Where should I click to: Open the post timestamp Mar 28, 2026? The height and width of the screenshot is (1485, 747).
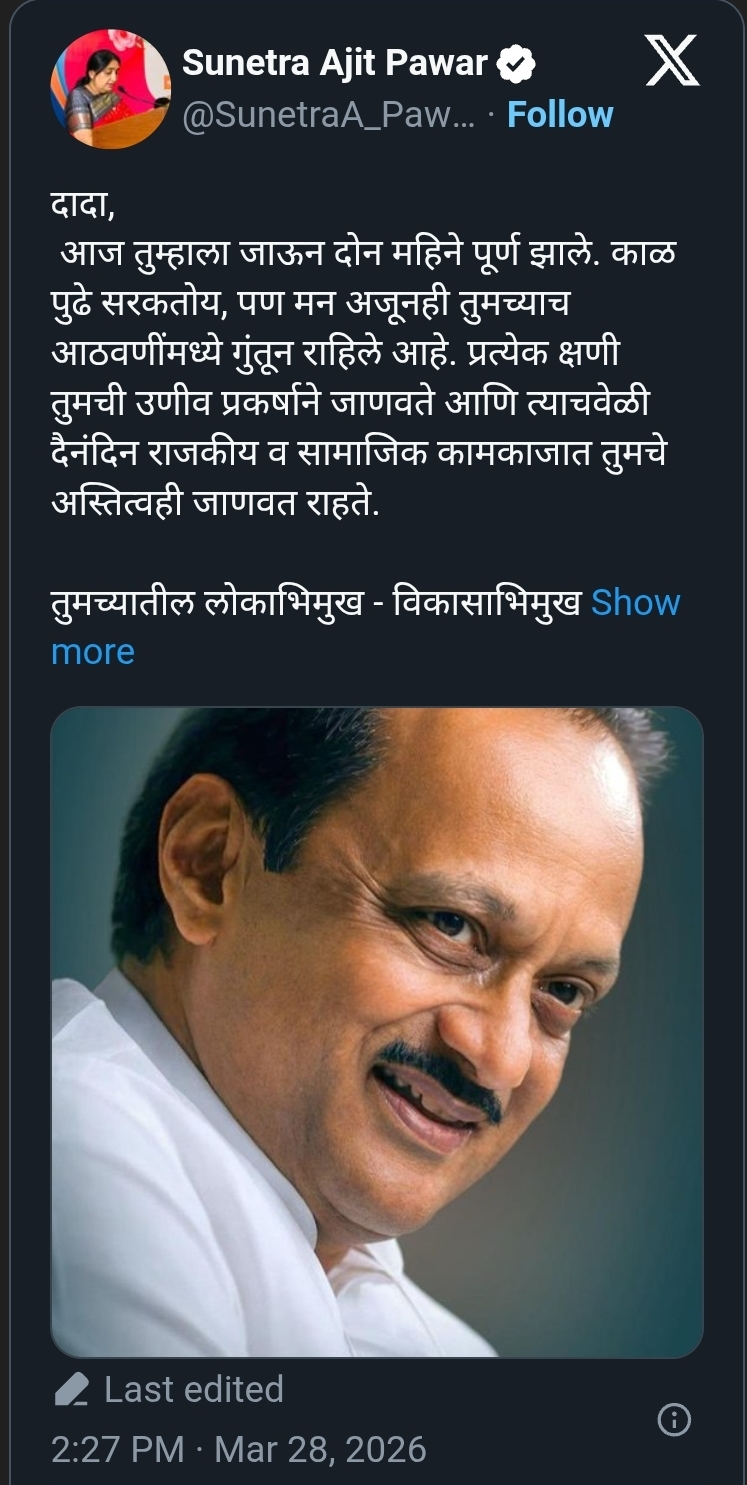(x=239, y=1449)
